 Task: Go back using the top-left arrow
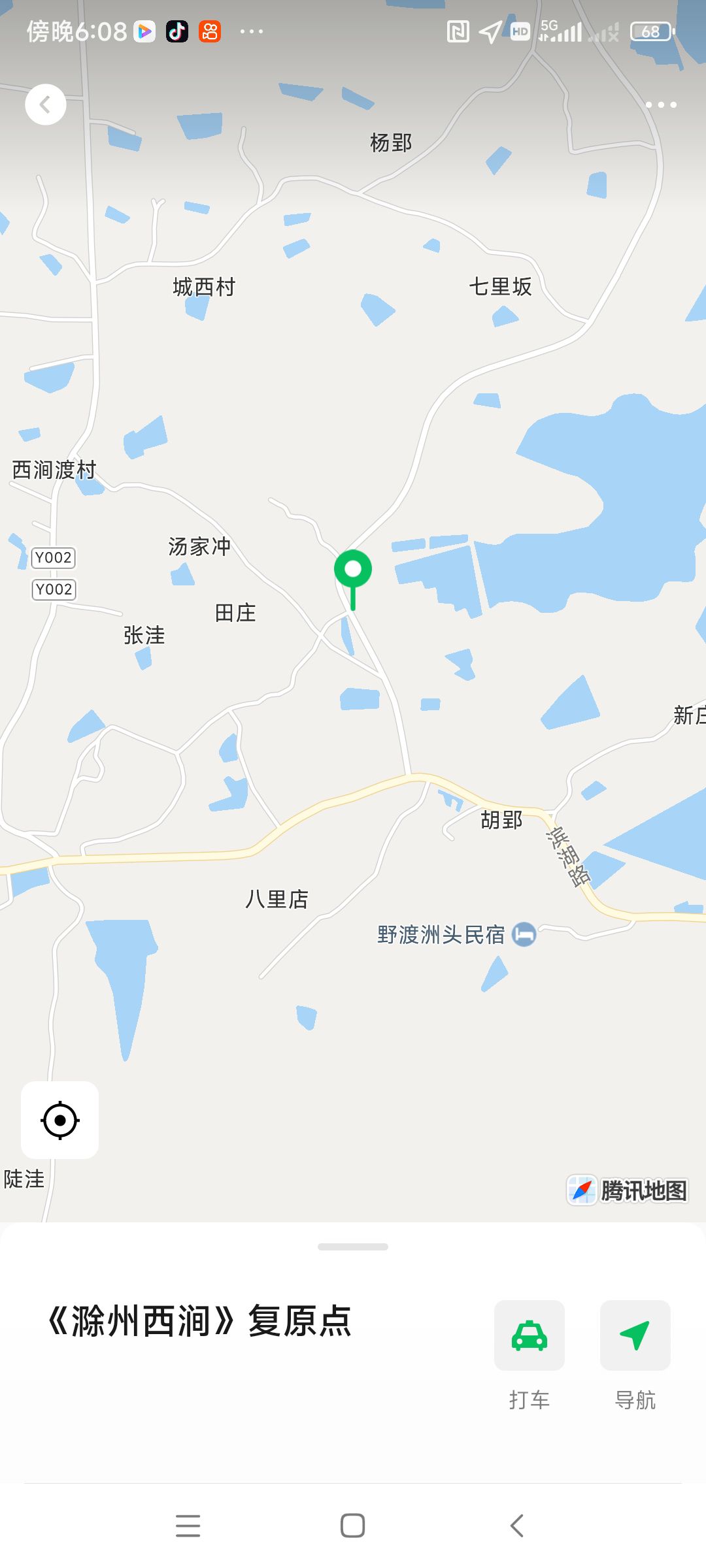45,105
